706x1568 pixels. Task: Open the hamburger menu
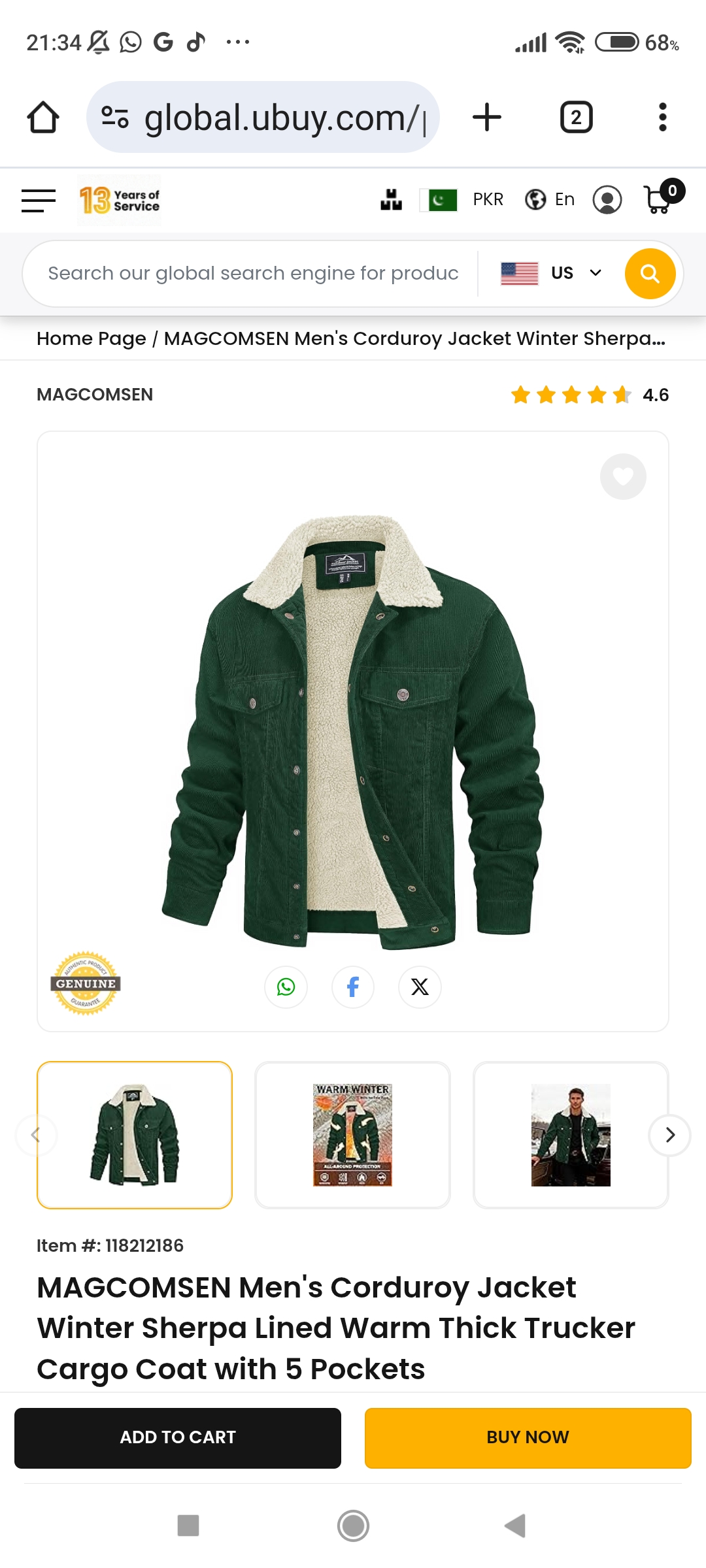[x=39, y=201]
